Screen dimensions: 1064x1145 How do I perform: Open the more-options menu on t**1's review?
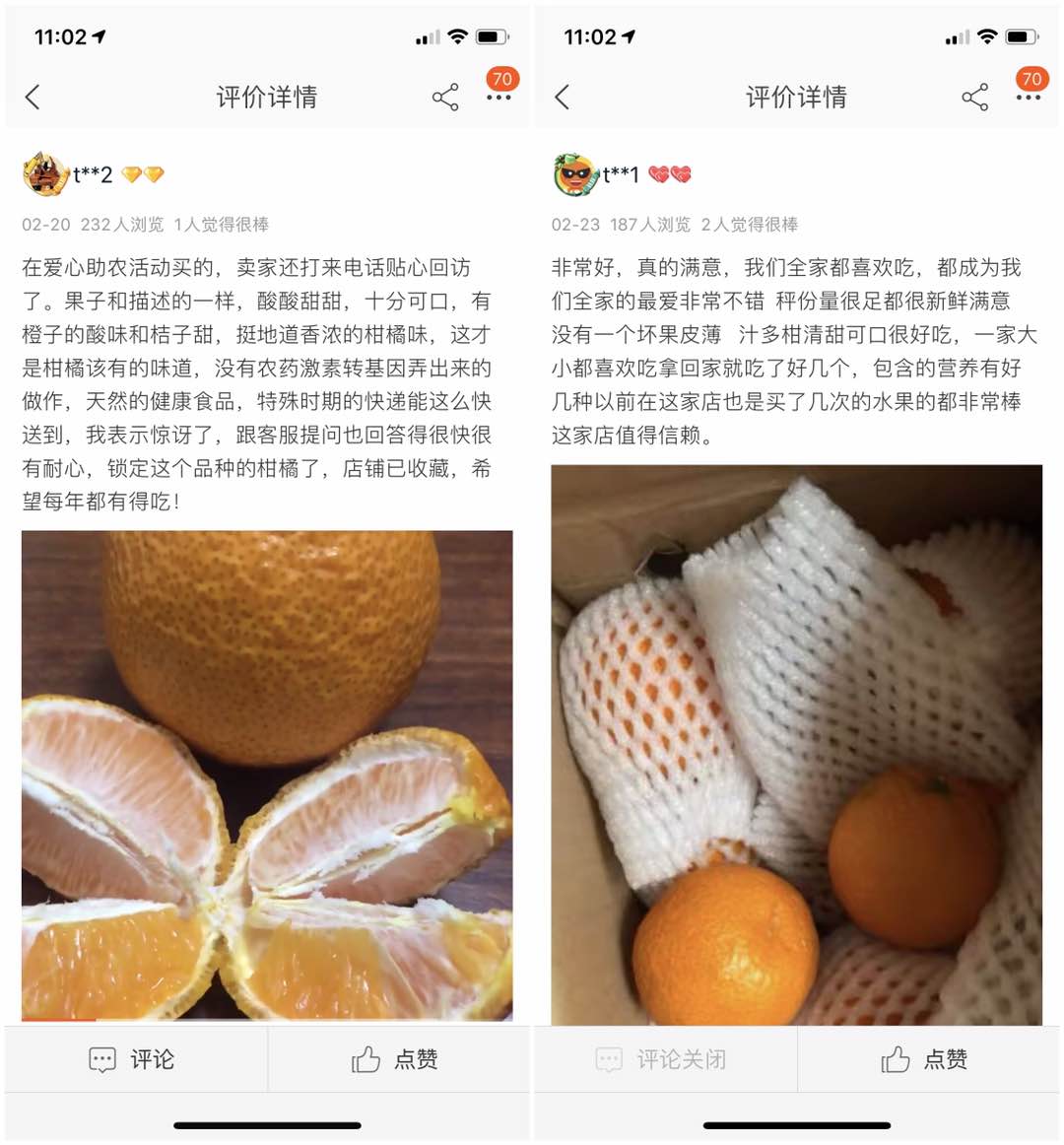pos(1029,98)
